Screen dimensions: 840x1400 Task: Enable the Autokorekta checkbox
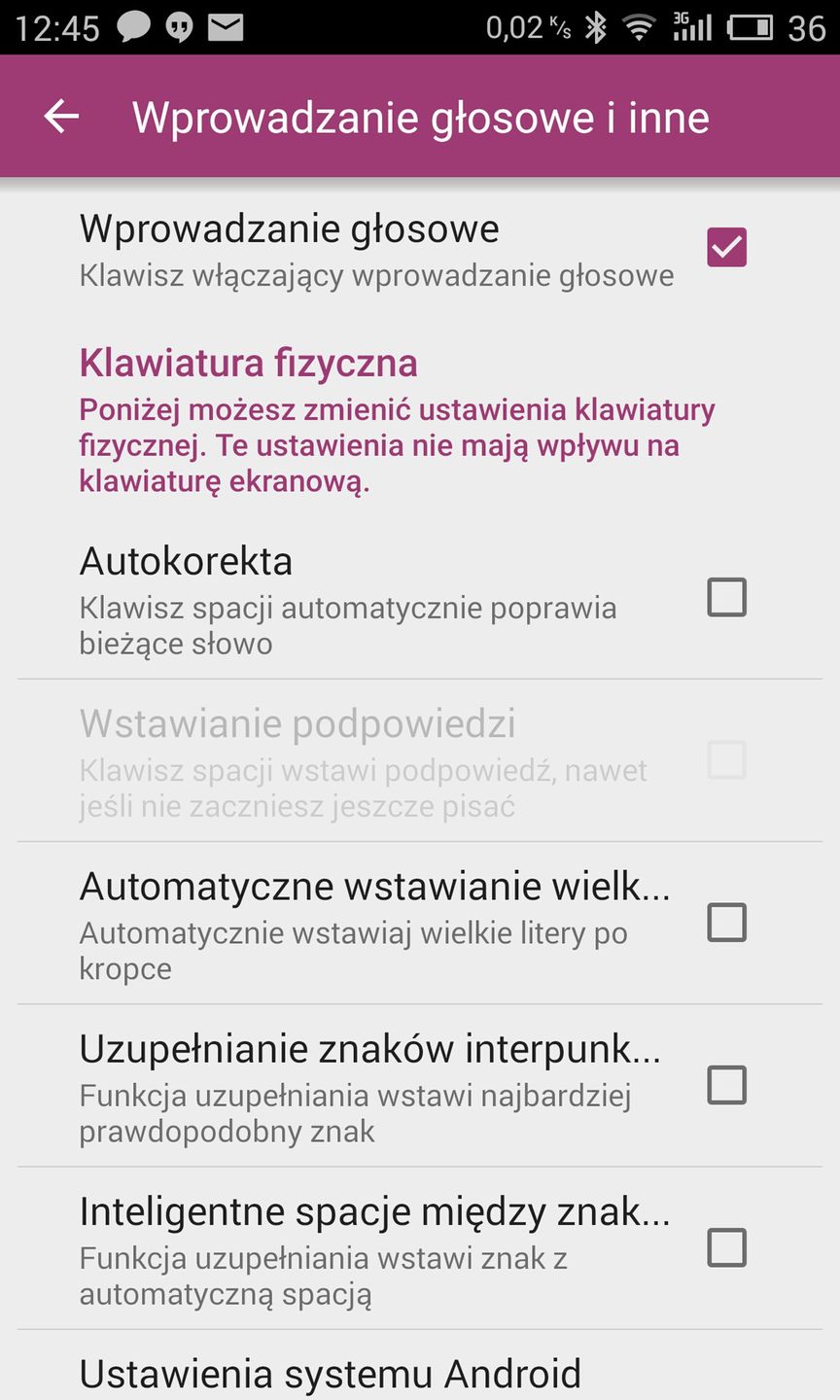pyautogui.click(x=725, y=597)
